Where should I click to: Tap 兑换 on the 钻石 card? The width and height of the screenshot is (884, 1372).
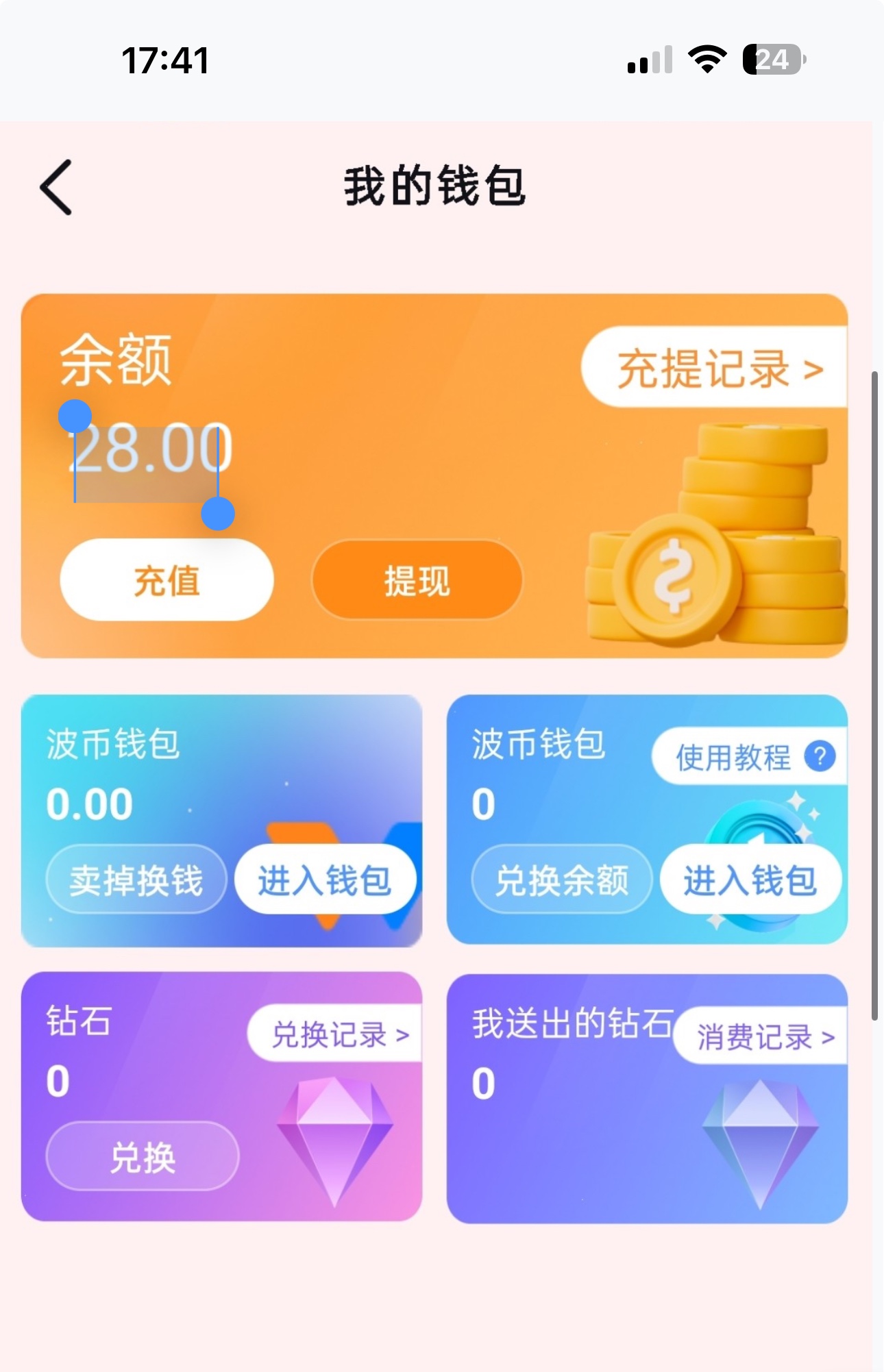coord(143,1157)
